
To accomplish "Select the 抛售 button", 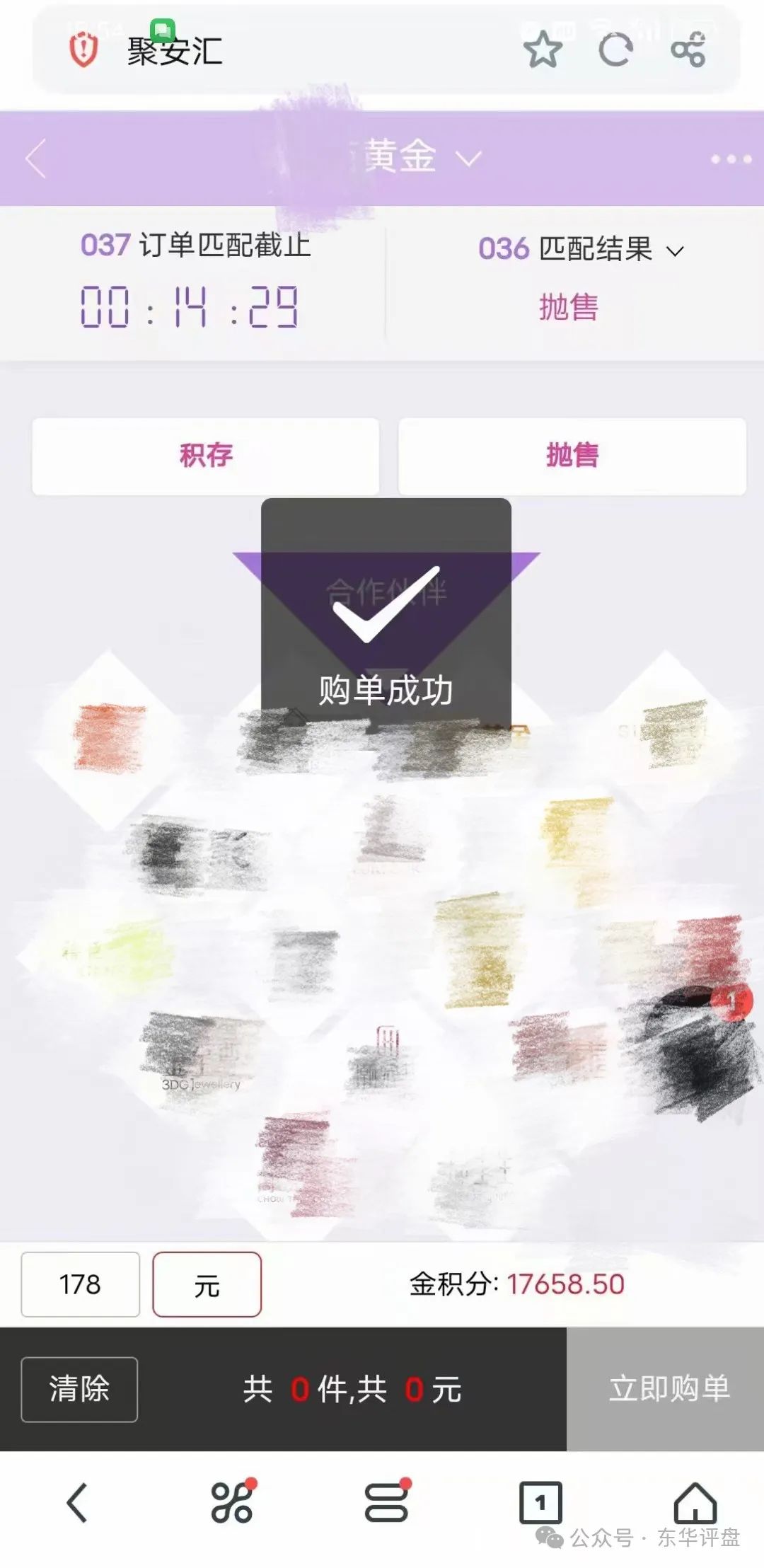I will click(x=572, y=456).
